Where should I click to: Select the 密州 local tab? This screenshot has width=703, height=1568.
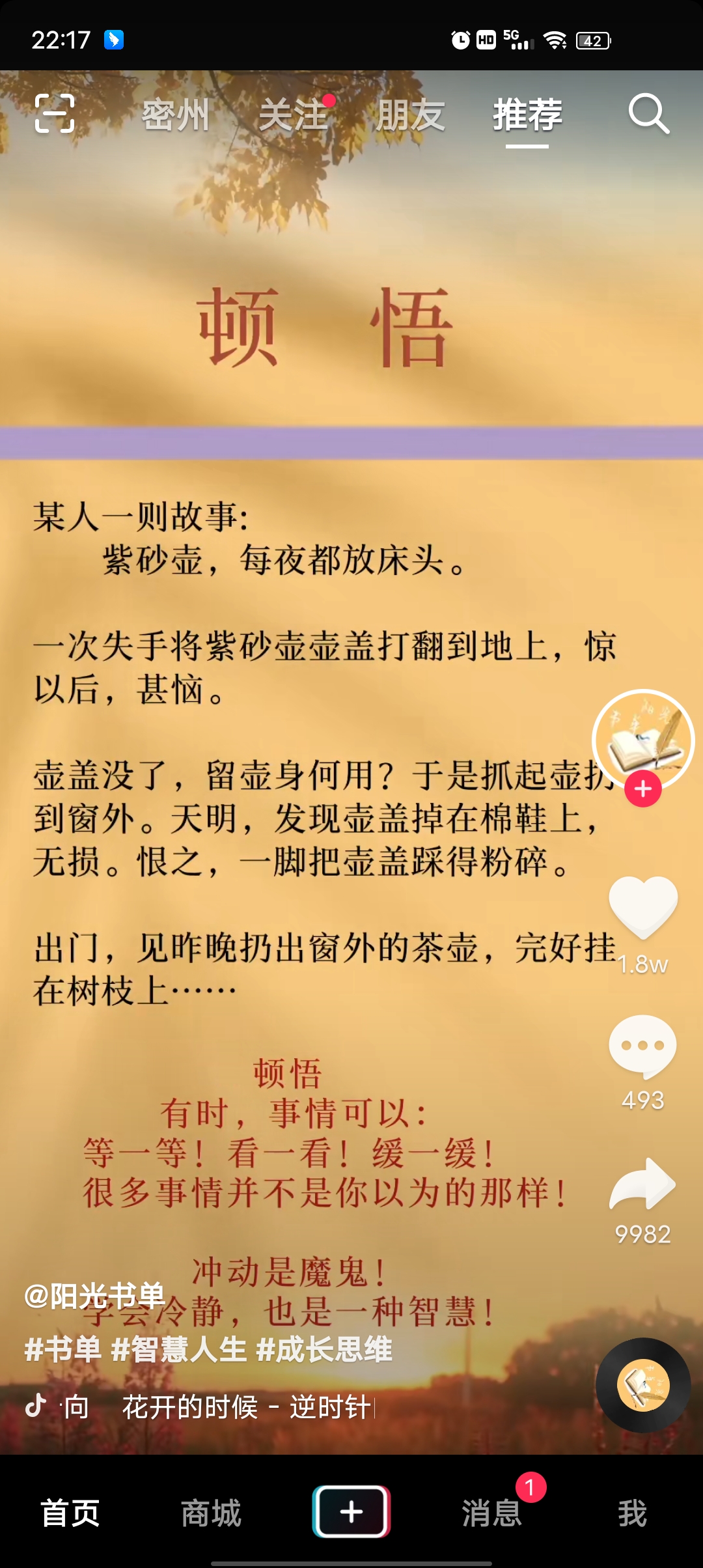coord(176,116)
